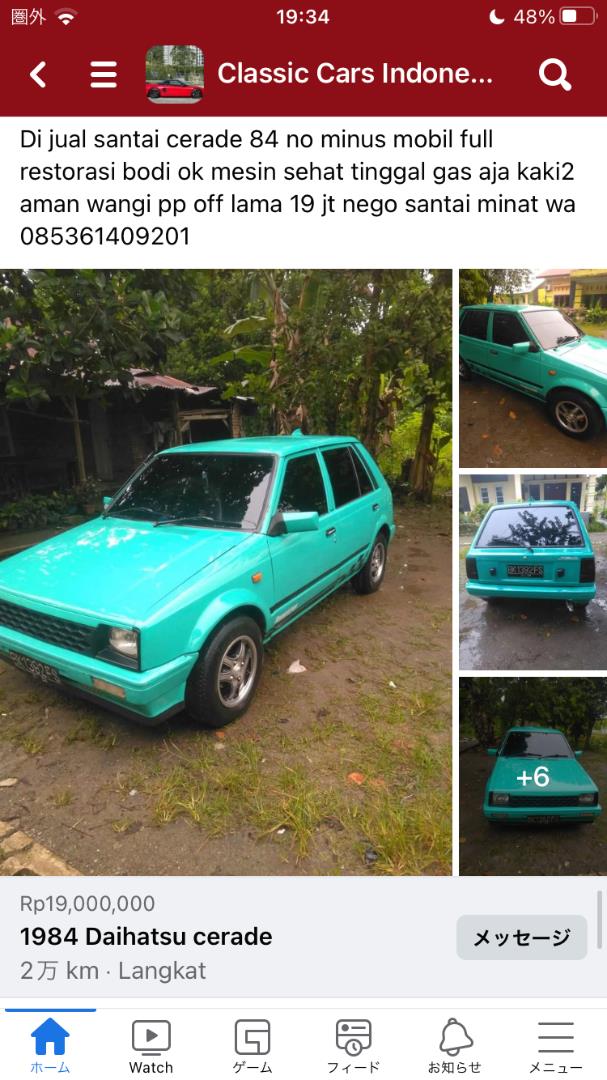Viewport: 607px width, 1080px height.
Task: Tap the メッセージ button to contact seller
Action: (521, 937)
